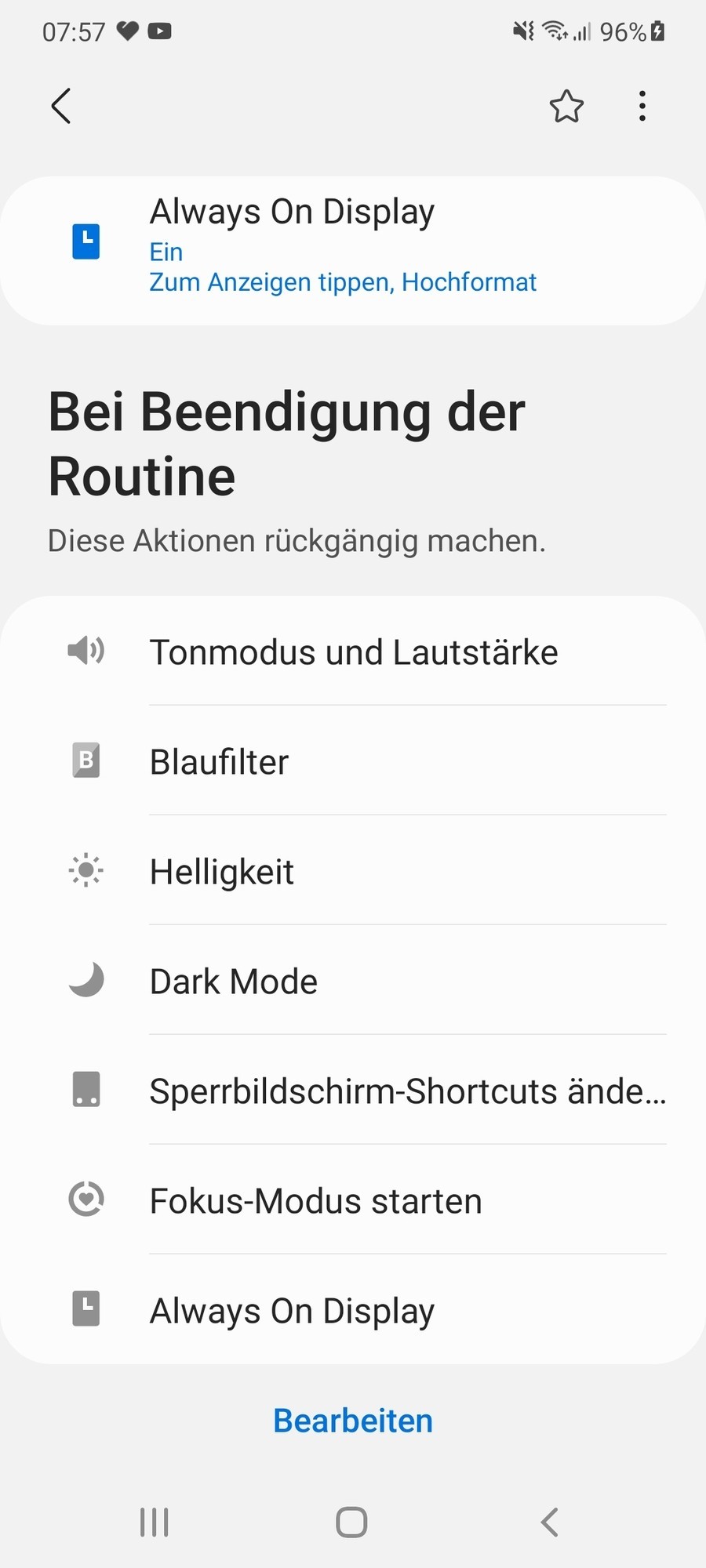This screenshot has height=1568, width=706.
Task: Choose the Dark Mode entry
Action: point(353,981)
